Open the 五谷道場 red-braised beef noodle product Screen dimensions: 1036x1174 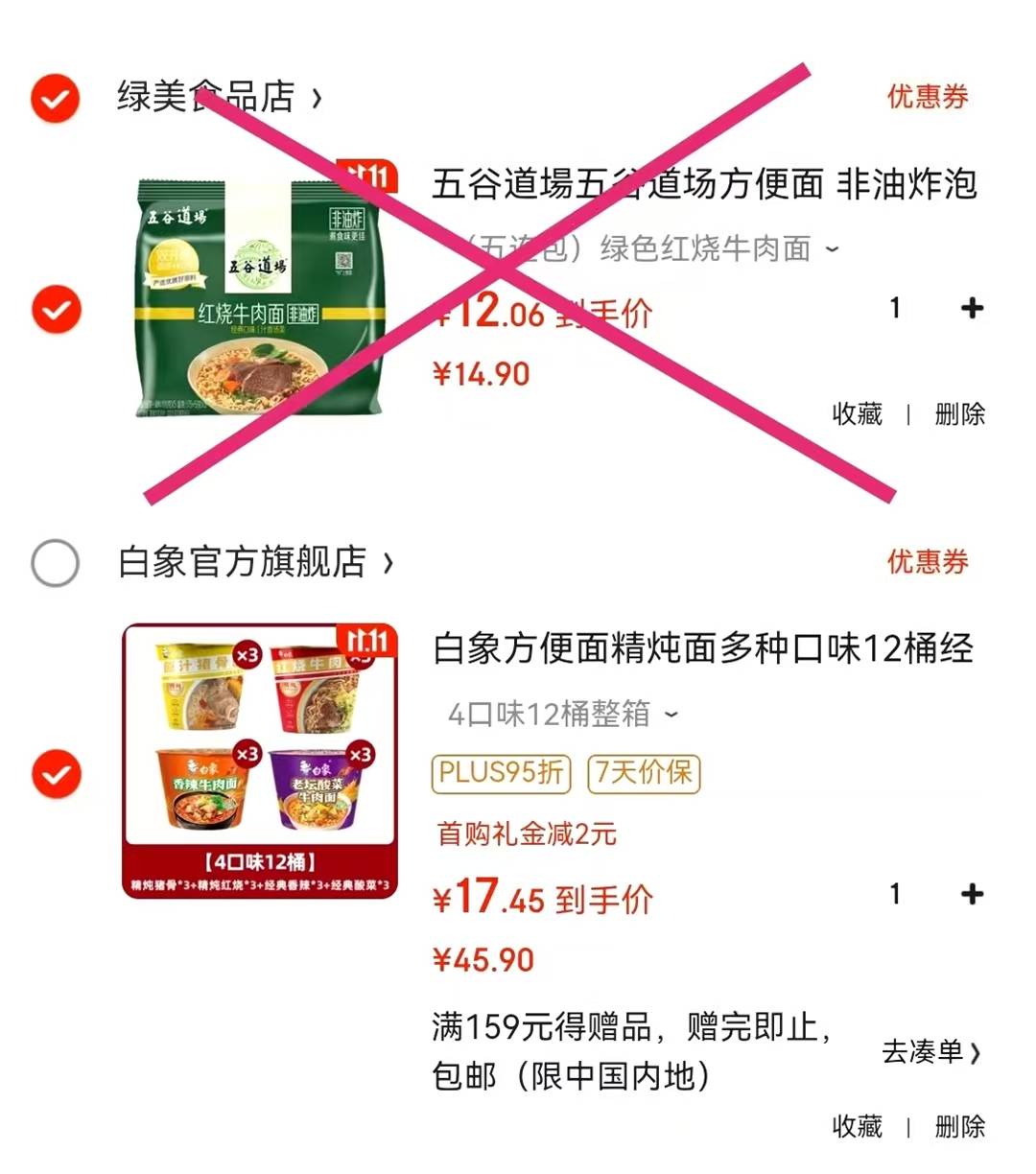[261, 297]
